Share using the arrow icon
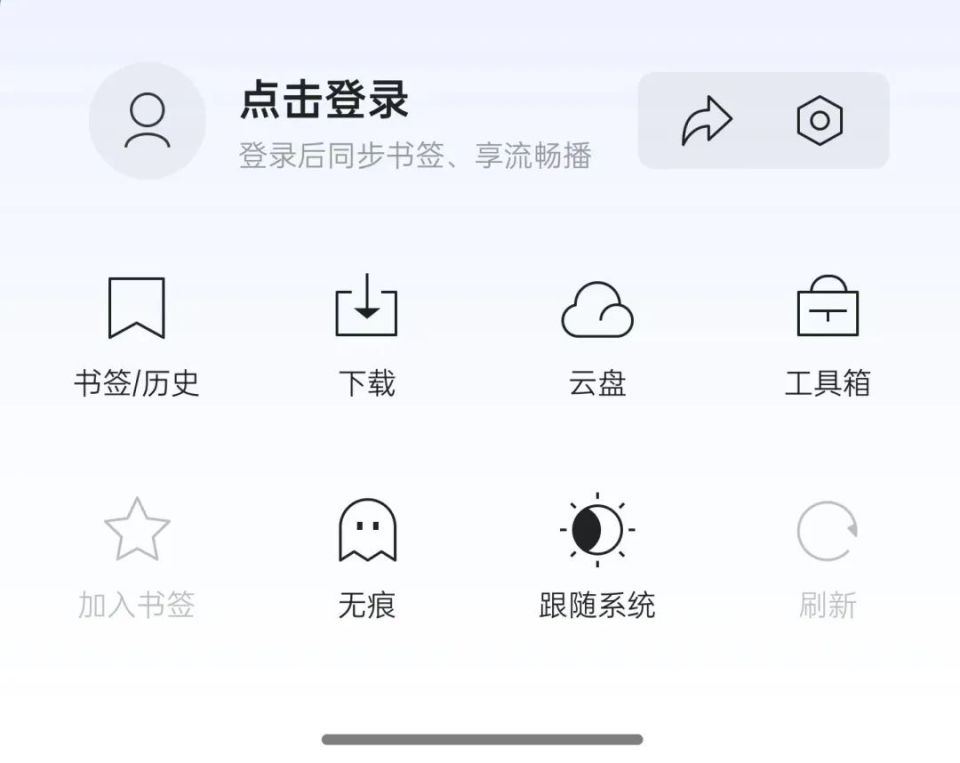The width and height of the screenshot is (960, 763). click(x=706, y=121)
